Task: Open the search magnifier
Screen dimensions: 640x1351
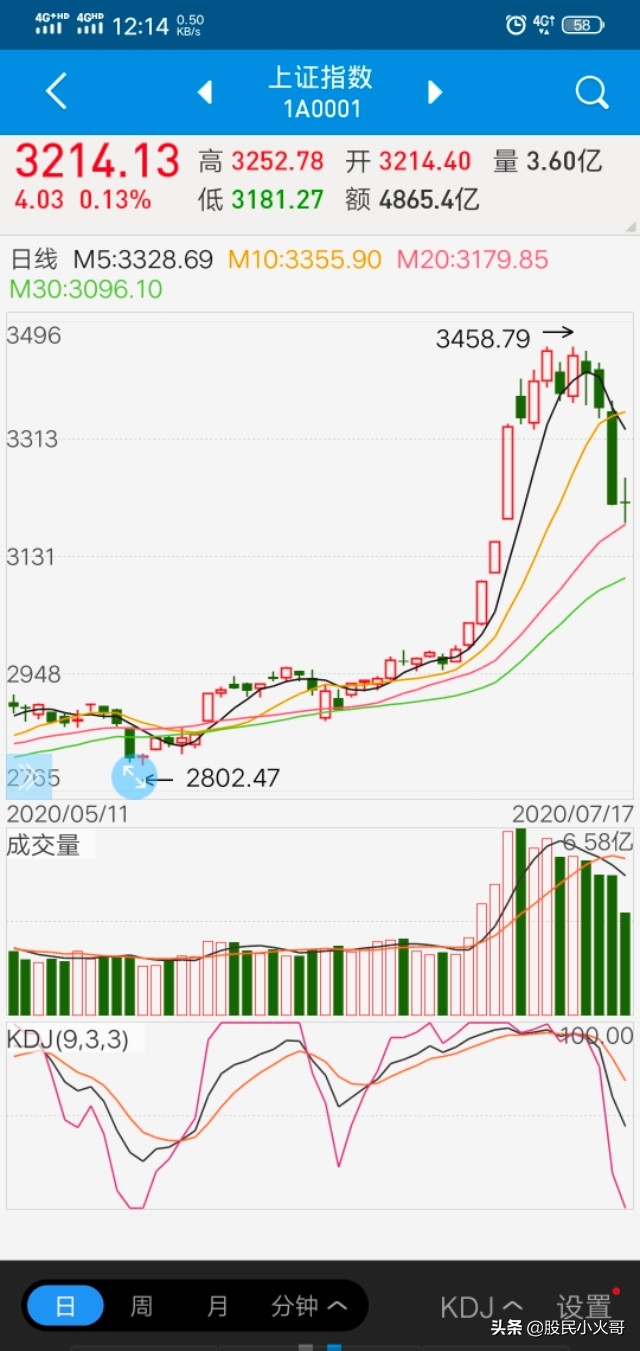Action: [x=592, y=93]
